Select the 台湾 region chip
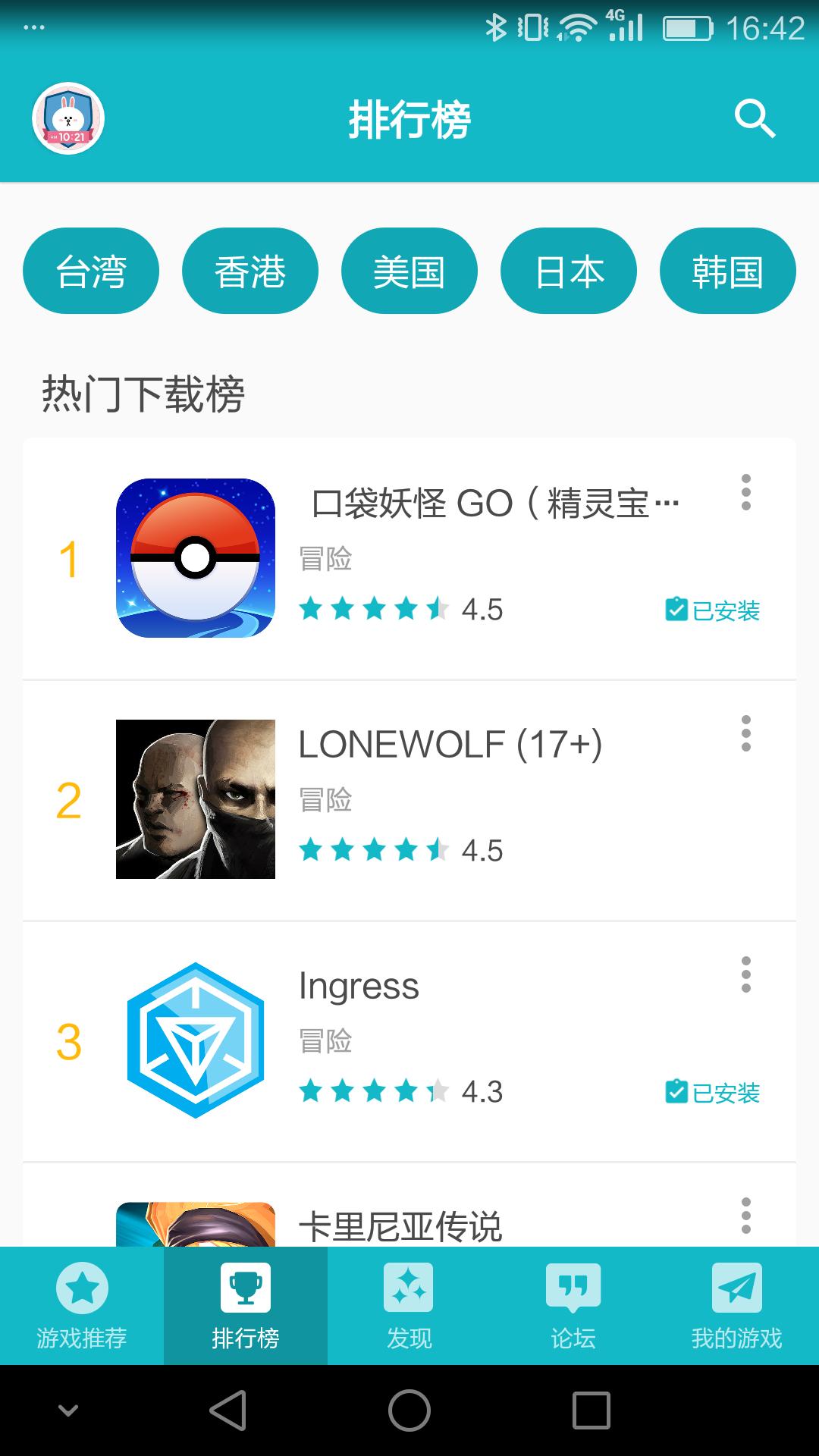The image size is (819, 1456). point(91,271)
